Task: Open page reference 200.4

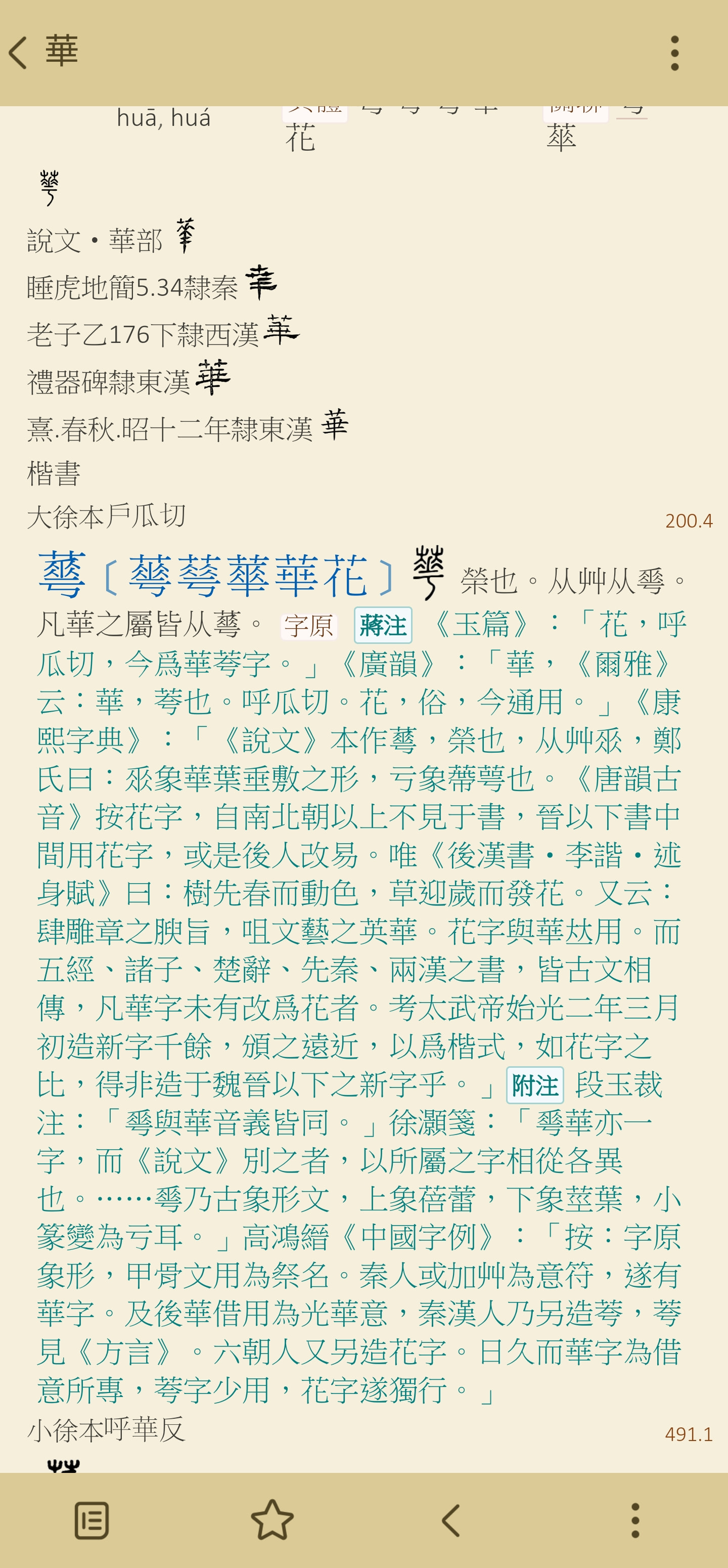Action: (x=689, y=521)
